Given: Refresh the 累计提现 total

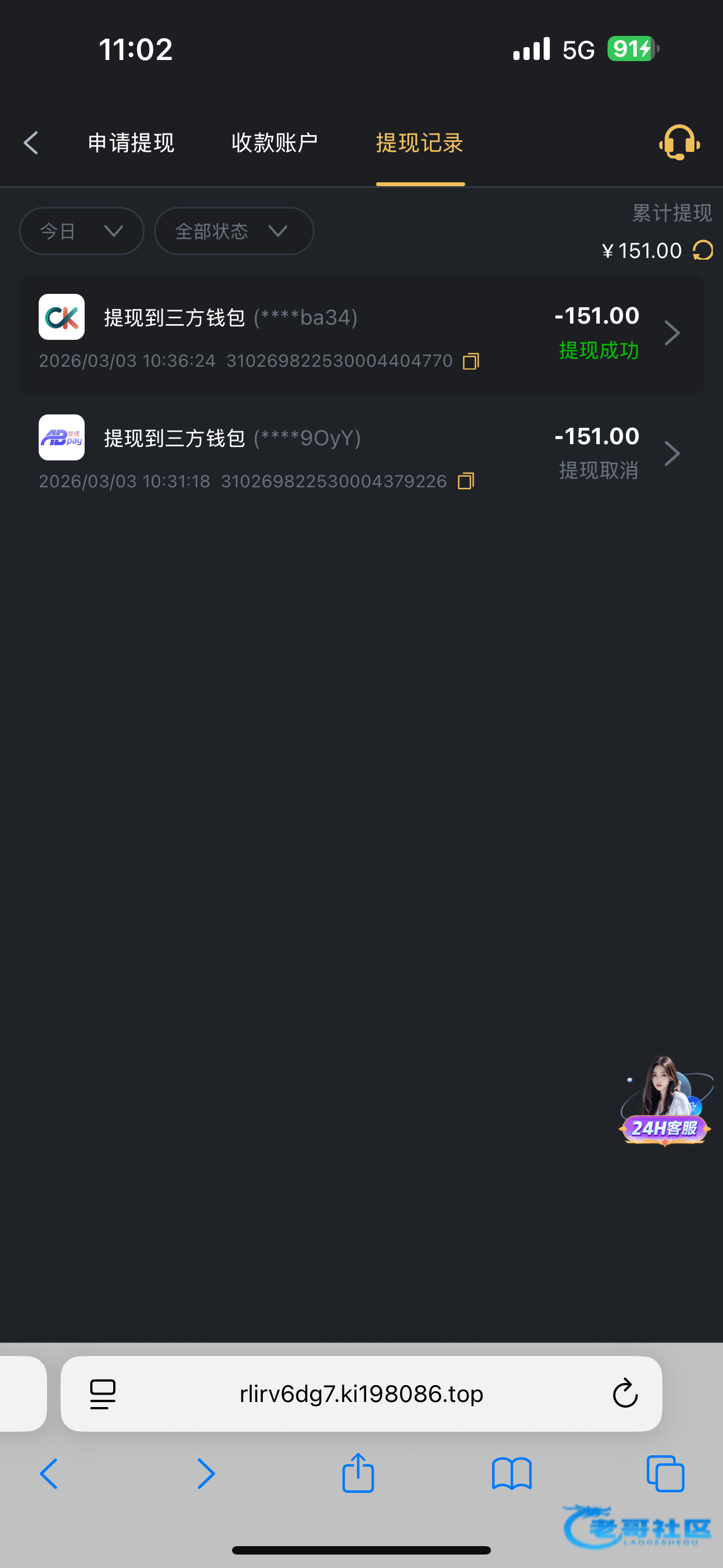Looking at the screenshot, I should pos(703,250).
